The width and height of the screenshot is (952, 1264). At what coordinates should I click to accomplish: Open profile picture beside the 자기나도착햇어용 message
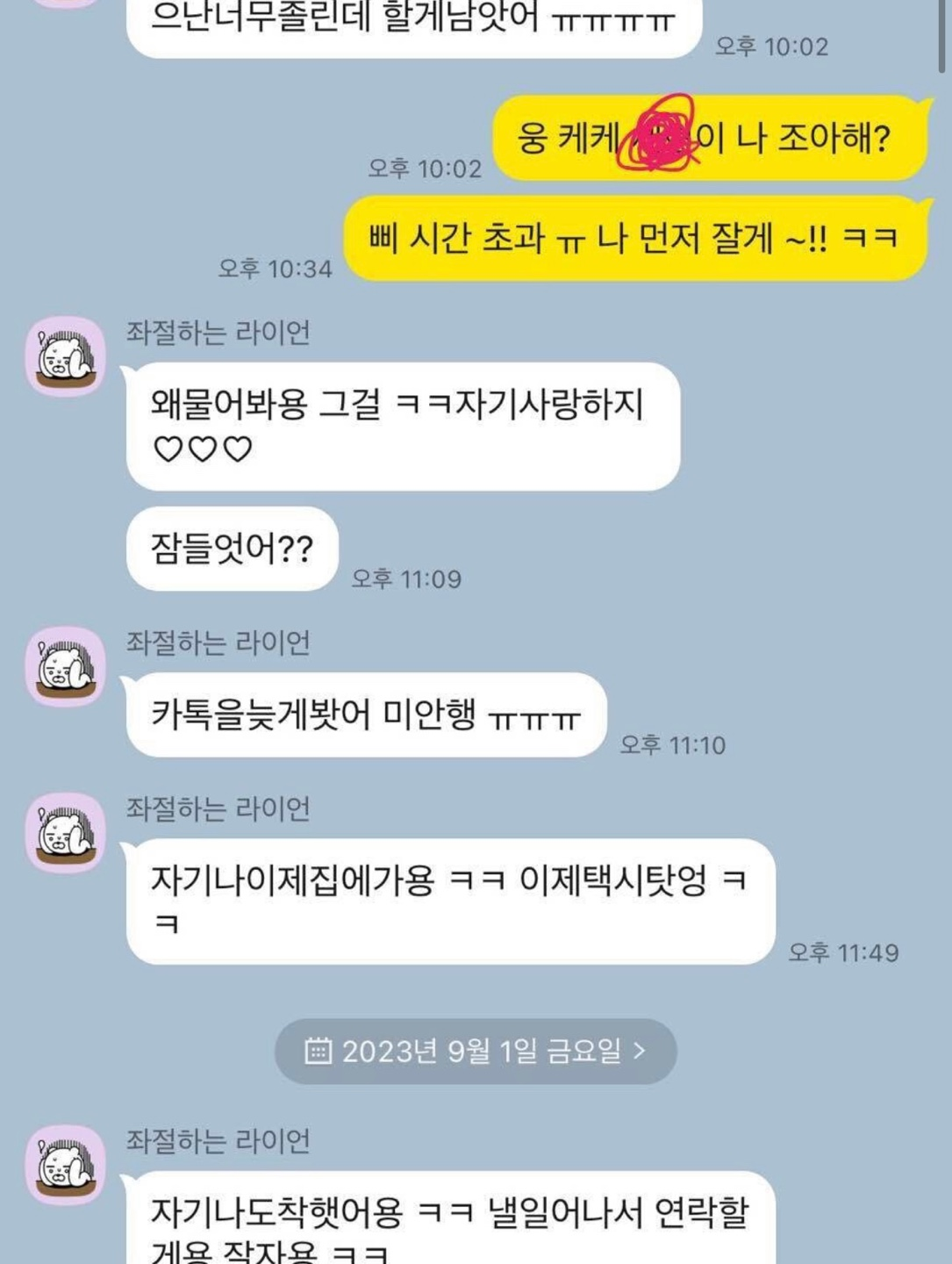[x=66, y=1165]
